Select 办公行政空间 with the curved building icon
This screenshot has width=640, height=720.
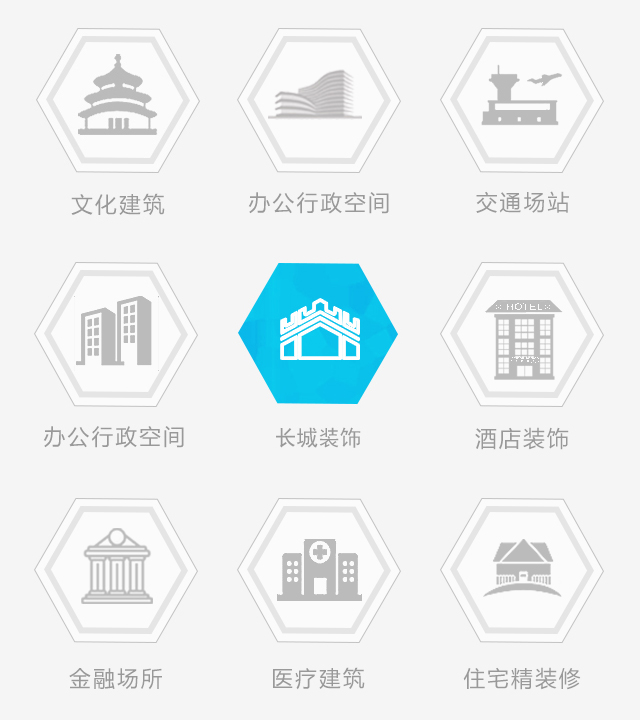[x=319, y=100]
